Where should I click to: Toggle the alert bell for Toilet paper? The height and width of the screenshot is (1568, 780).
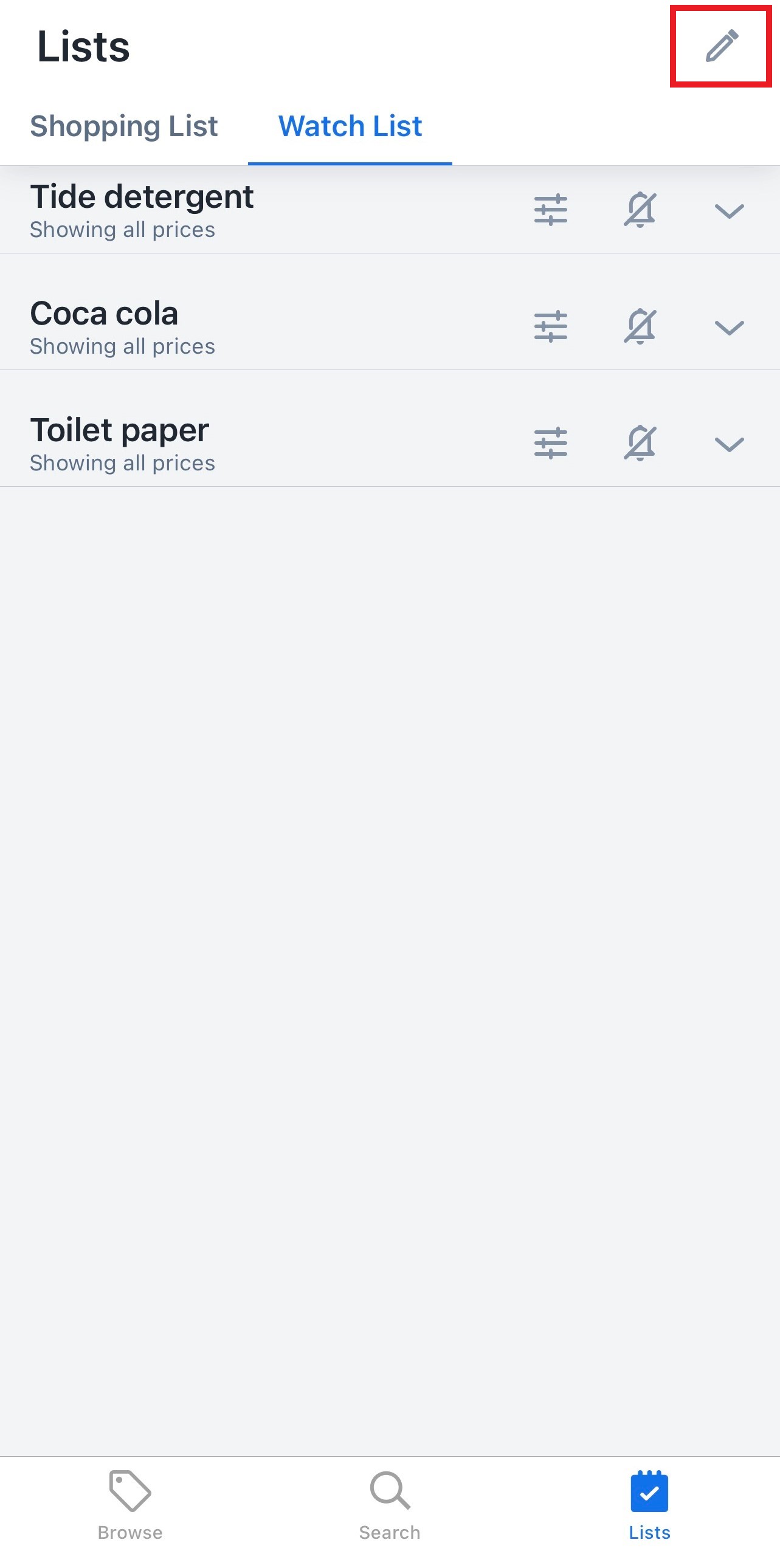640,443
